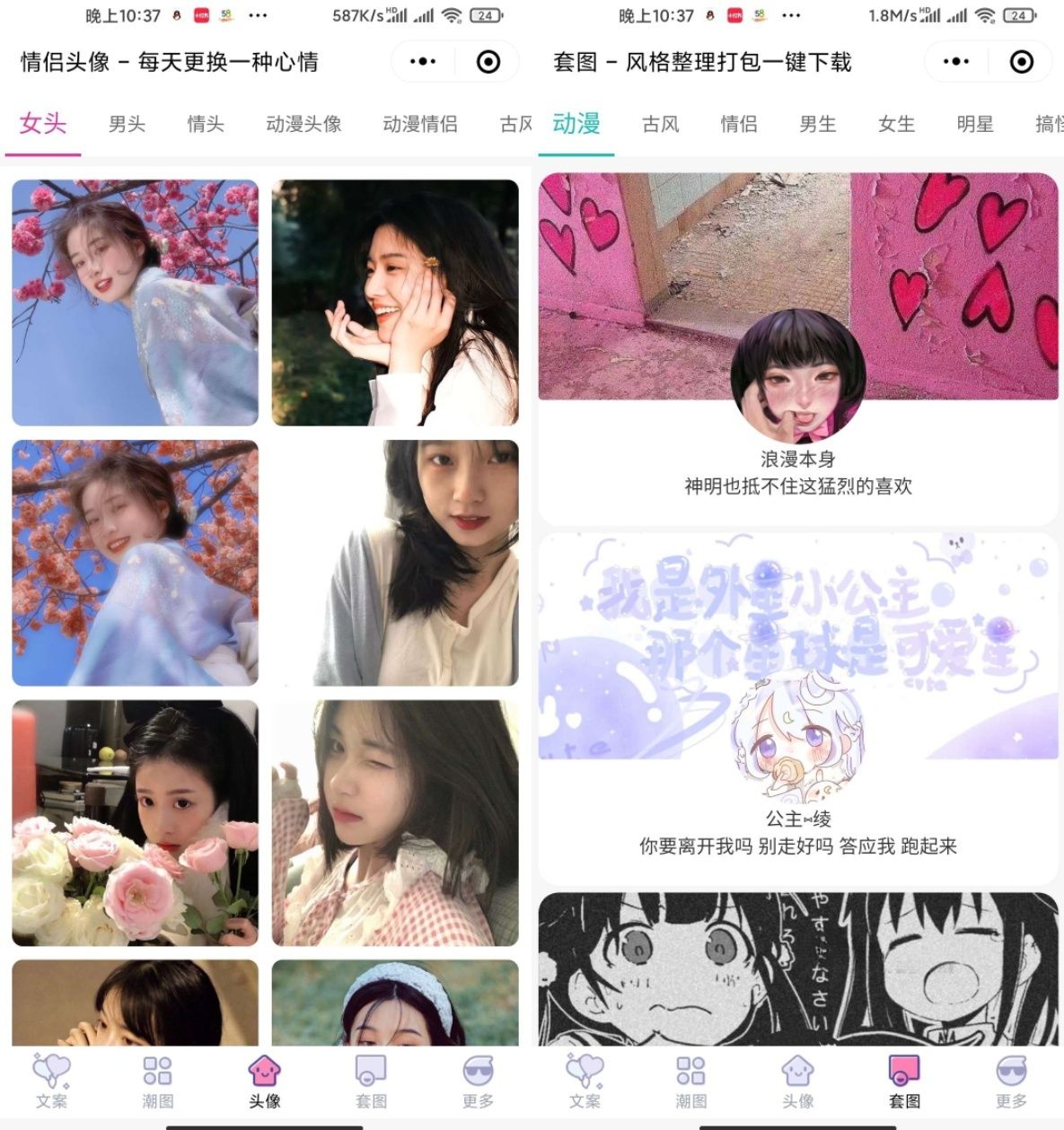This screenshot has height=1130, width=1064.
Task: Switch to the 动漫情侣 tab
Action: [x=419, y=124]
